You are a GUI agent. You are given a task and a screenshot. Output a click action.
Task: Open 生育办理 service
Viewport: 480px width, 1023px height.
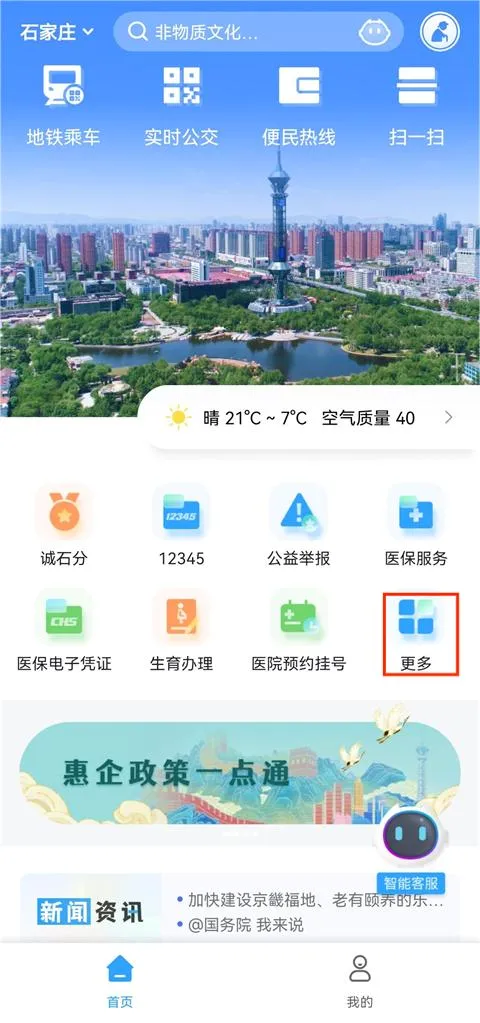click(181, 632)
